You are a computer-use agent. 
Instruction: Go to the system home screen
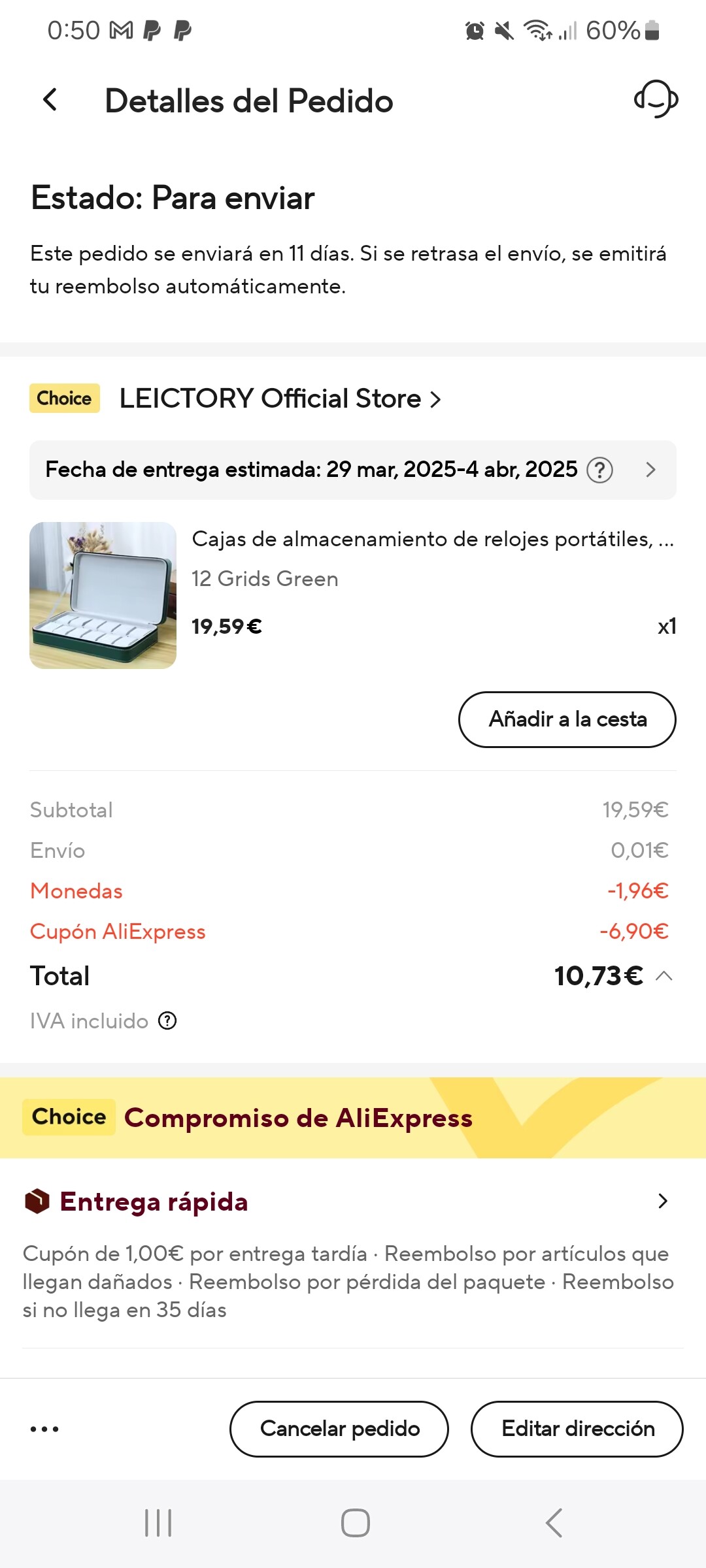coord(355,1523)
